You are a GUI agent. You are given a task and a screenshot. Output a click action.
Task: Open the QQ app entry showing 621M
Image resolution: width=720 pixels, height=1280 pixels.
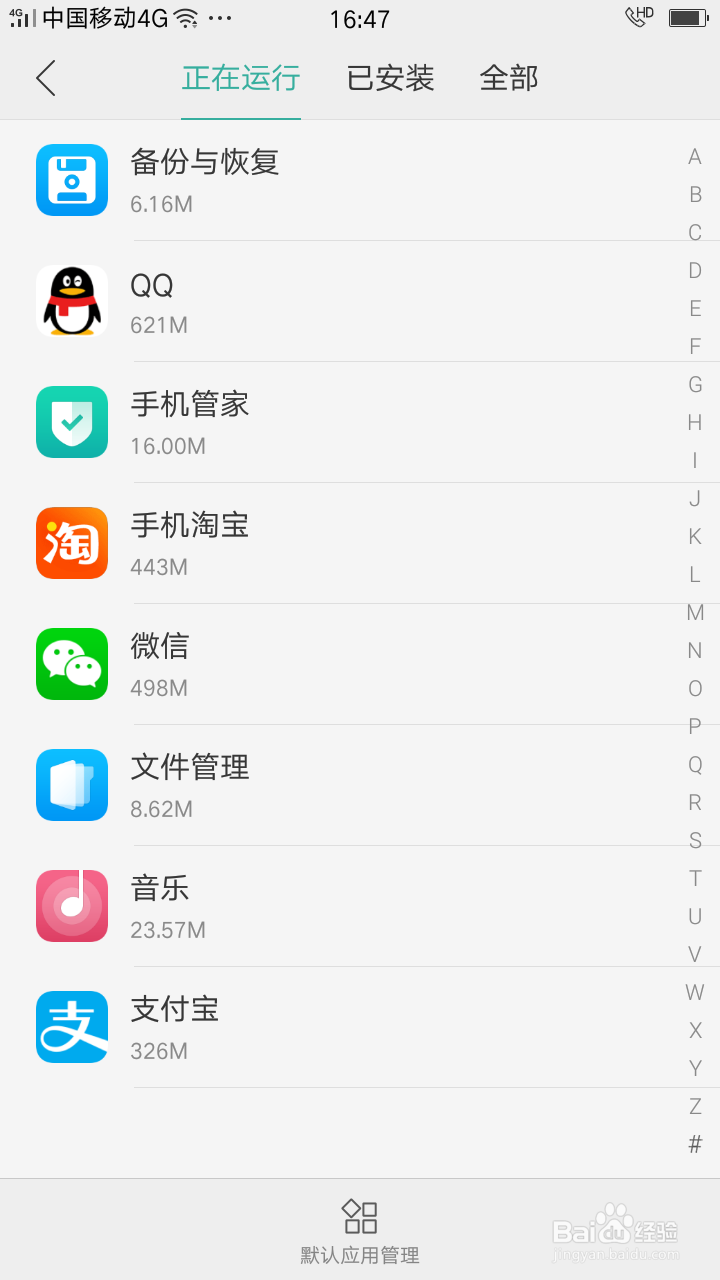300,300
